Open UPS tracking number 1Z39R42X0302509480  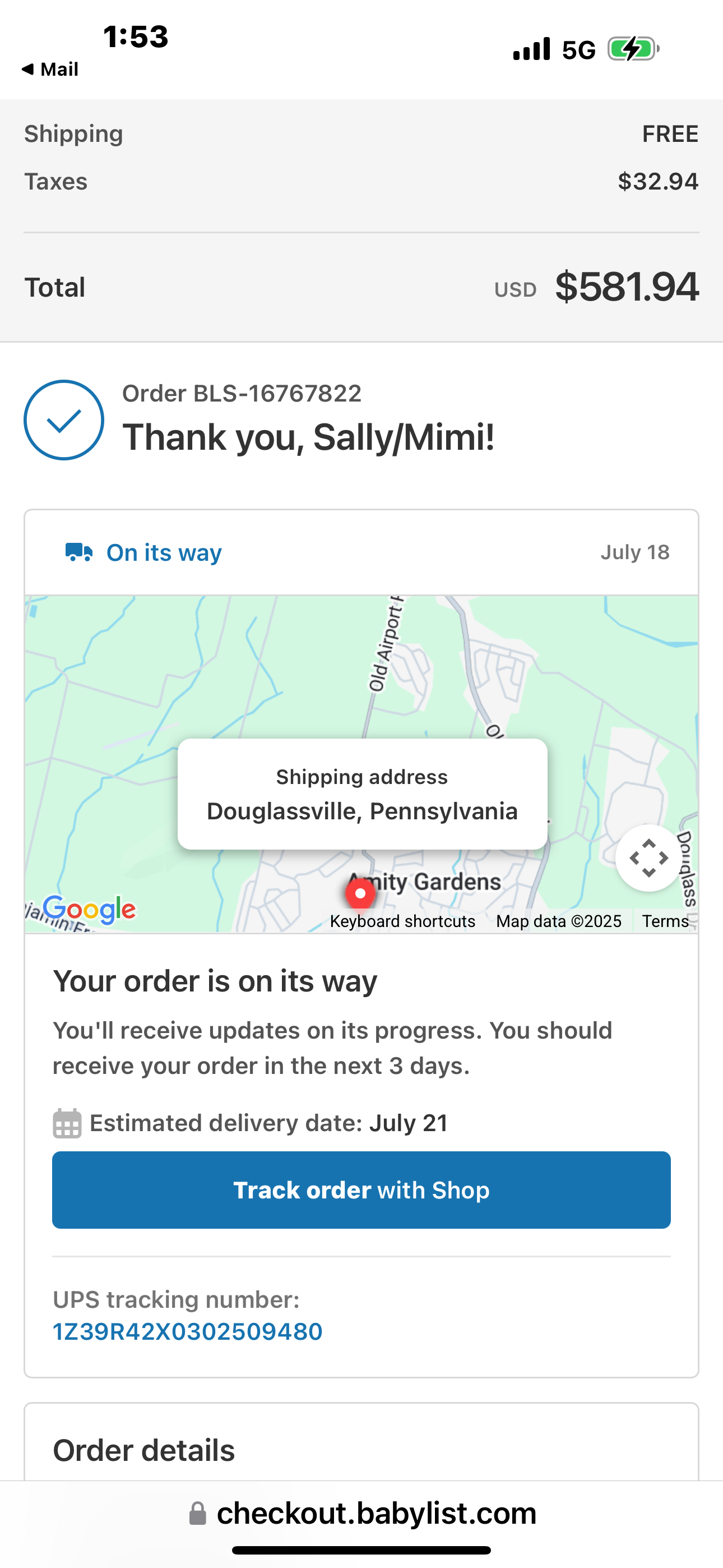click(x=187, y=1332)
